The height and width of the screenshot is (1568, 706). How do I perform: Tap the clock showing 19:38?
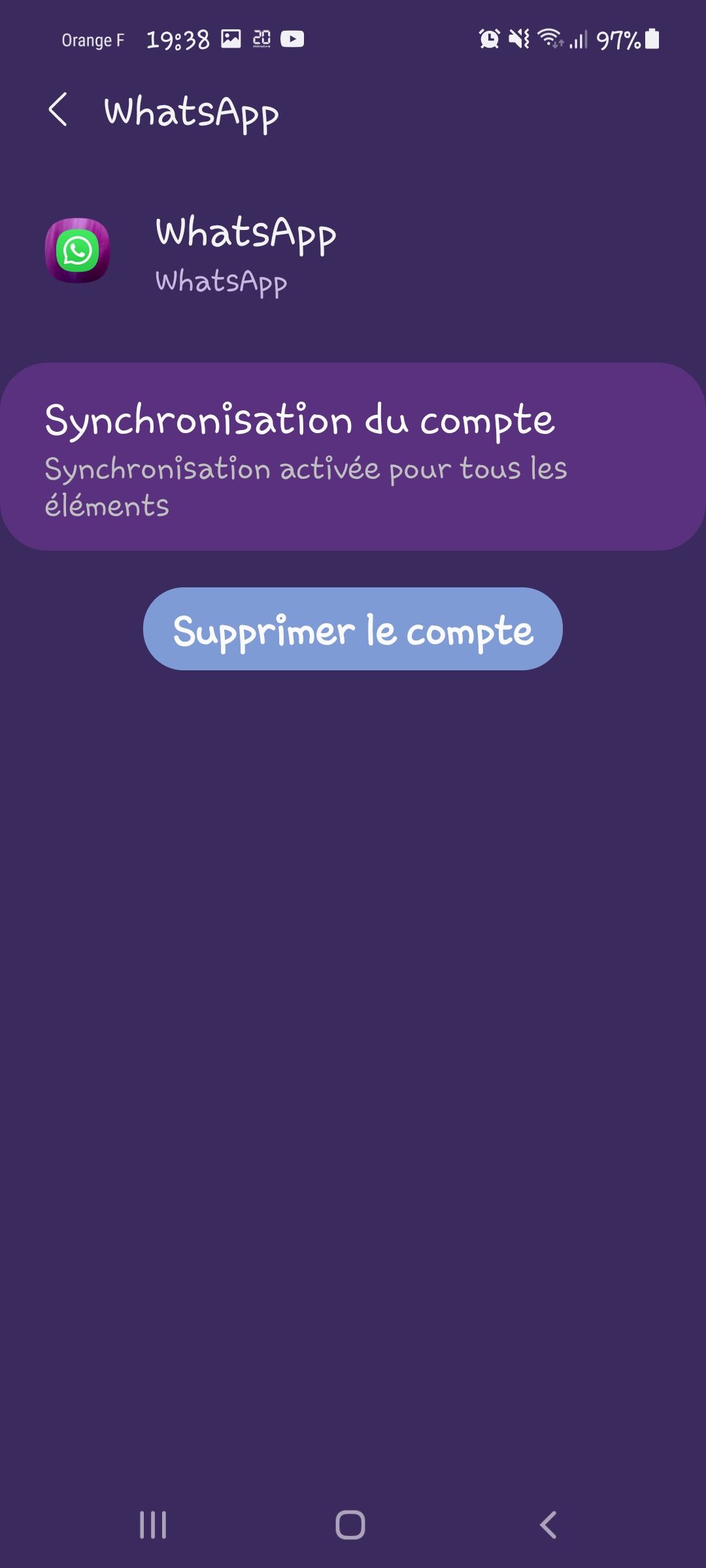(178, 39)
